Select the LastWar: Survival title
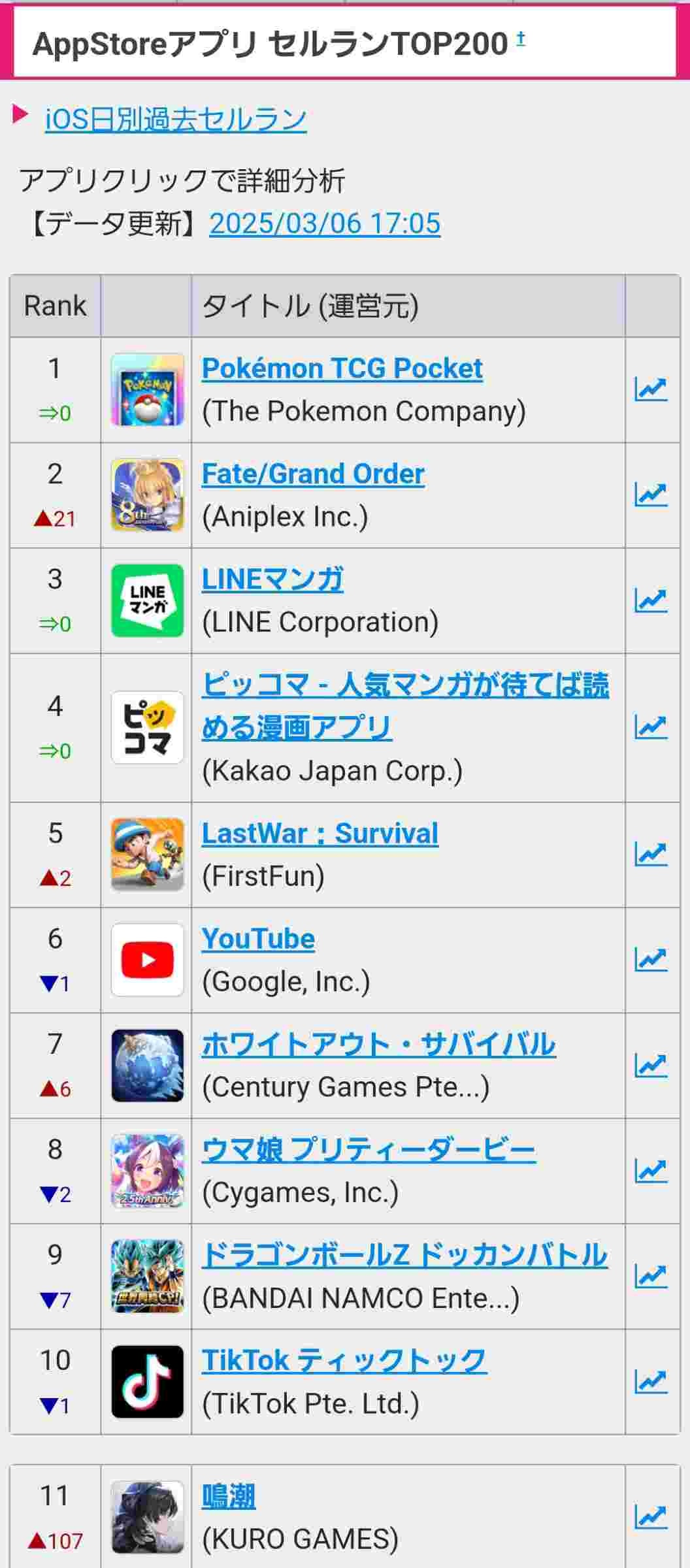690x1568 pixels. pyautogui.click(x=320, y=834)
